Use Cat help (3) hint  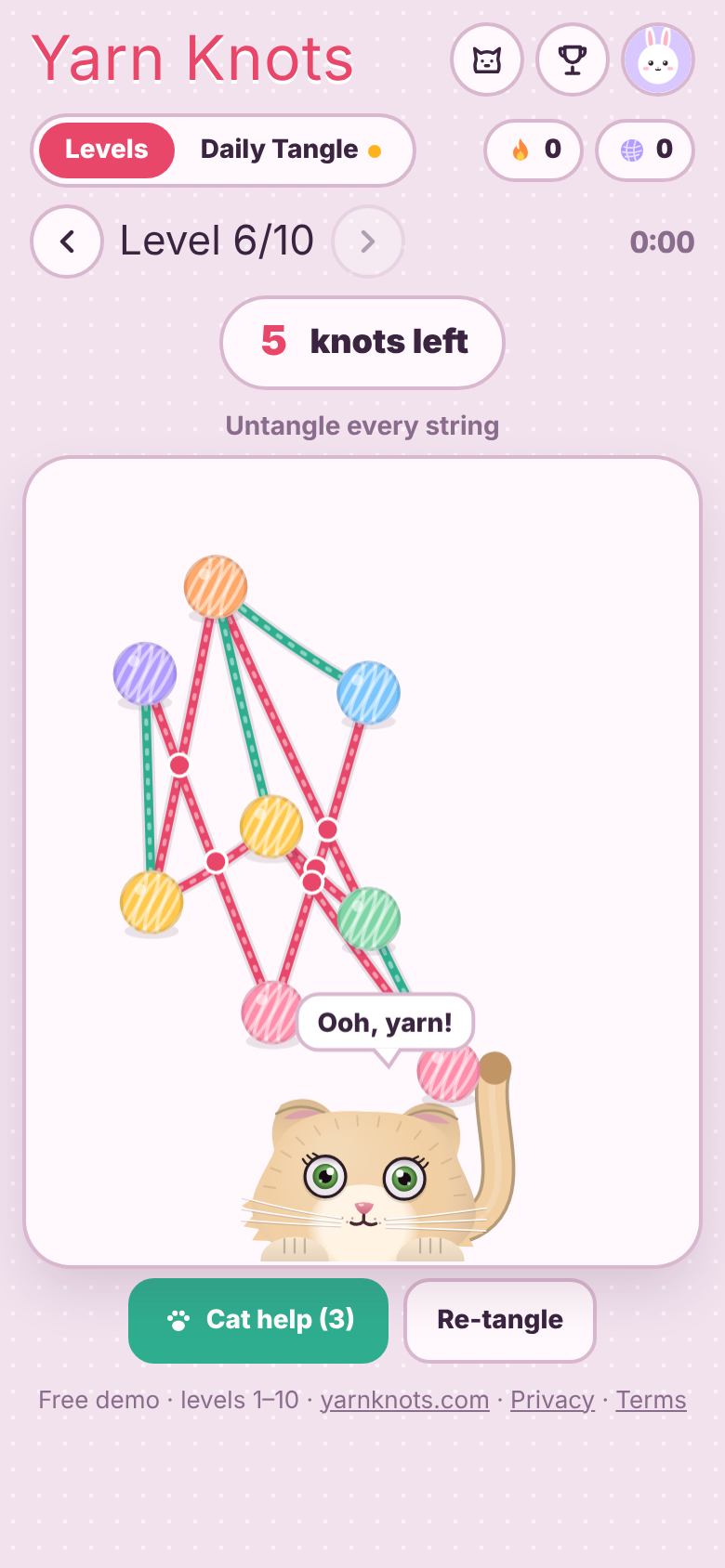click(x=258, y=1320)
